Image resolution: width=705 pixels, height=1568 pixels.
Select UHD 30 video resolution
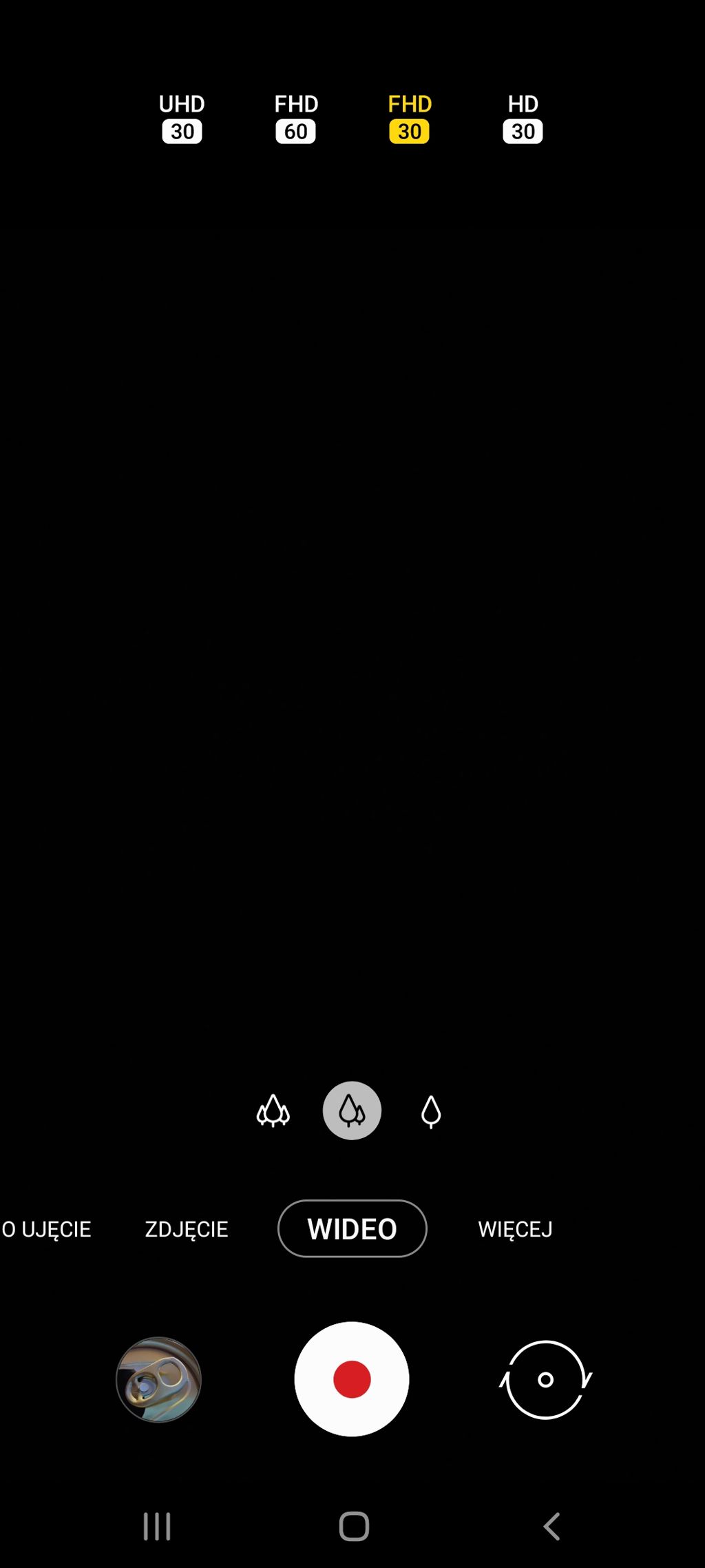pos(182,118)
